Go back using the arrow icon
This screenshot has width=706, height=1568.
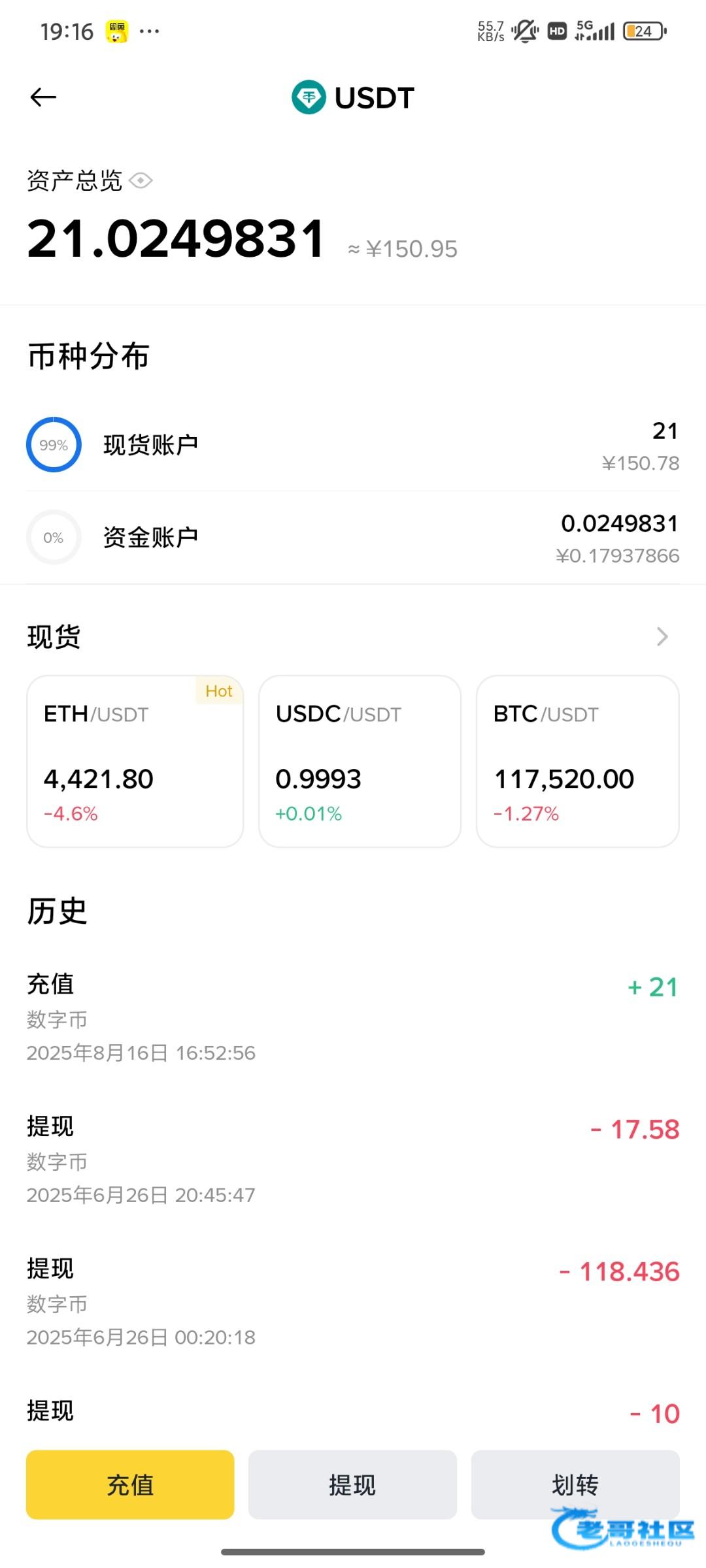tap(43, 97)
